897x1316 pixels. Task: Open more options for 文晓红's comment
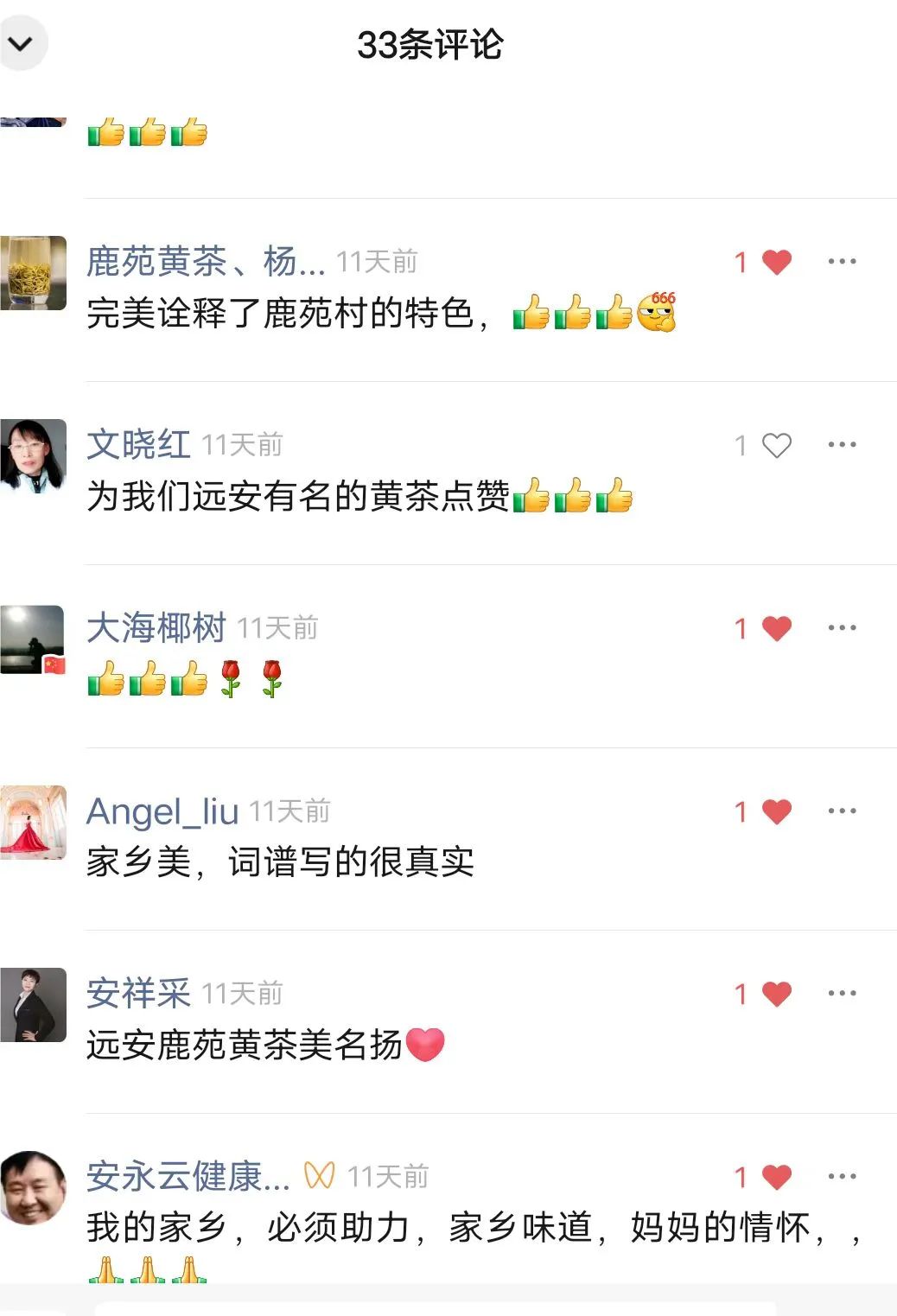842,444
